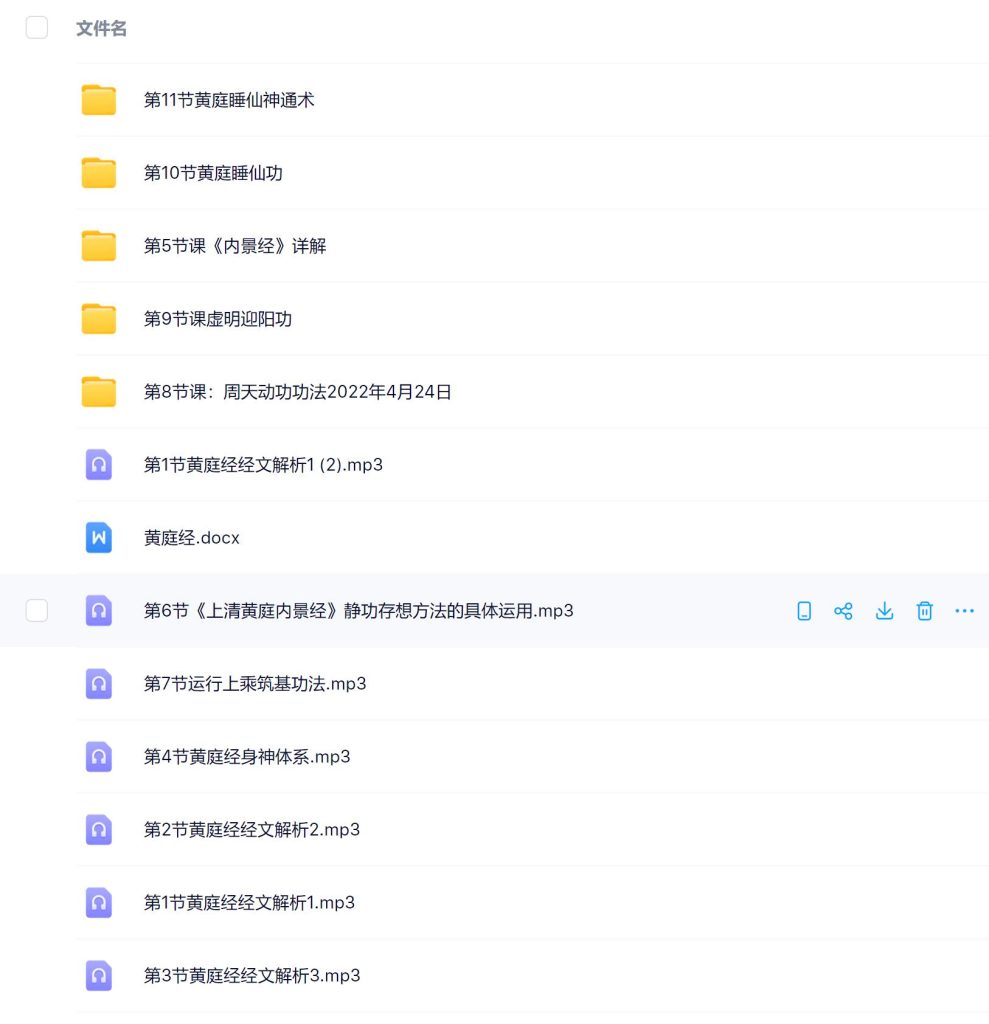Check the checkbox for the 第6节 row
The height and width of the screenshot is (1024, 989).
(37, 611)
